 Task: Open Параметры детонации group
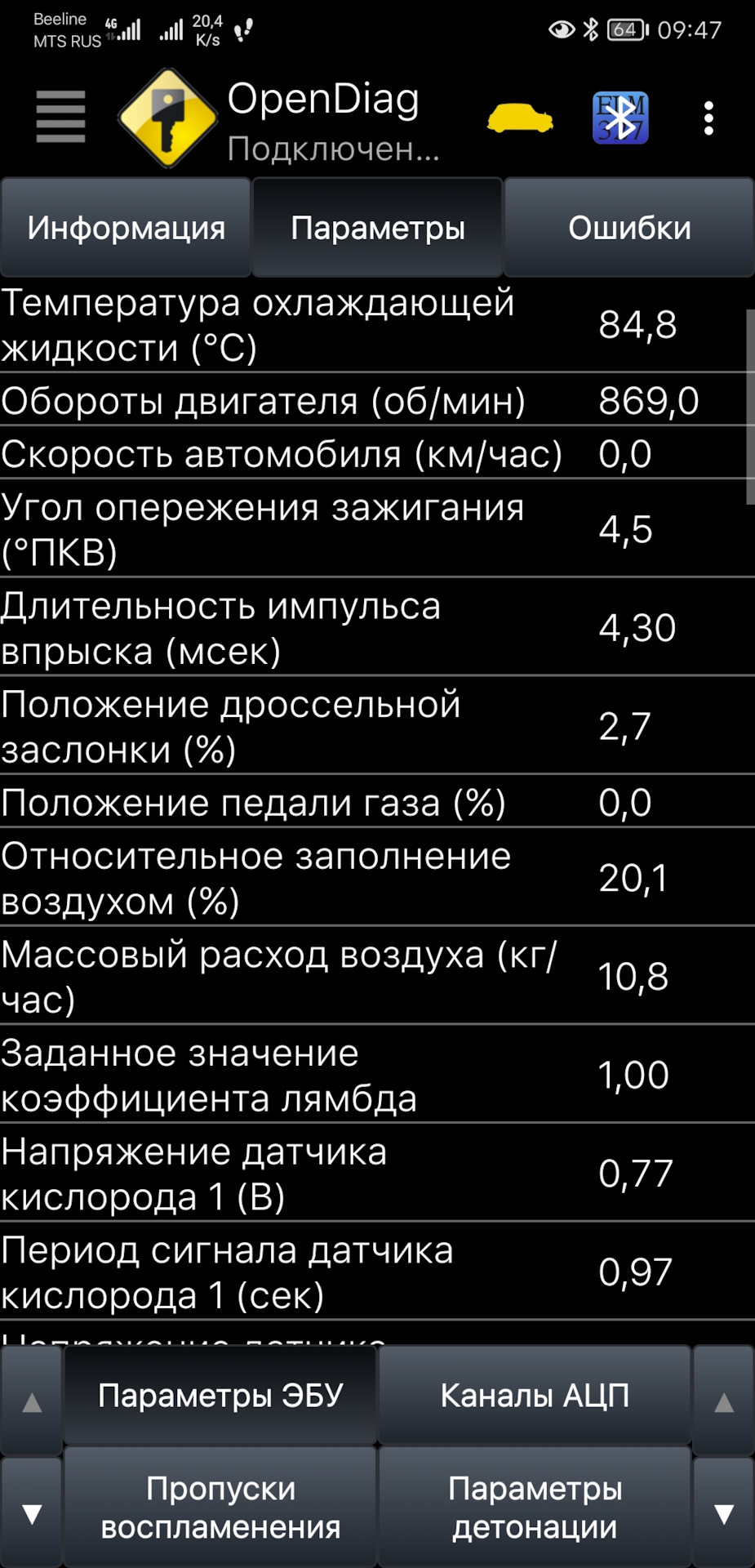tap(535, 1507)
